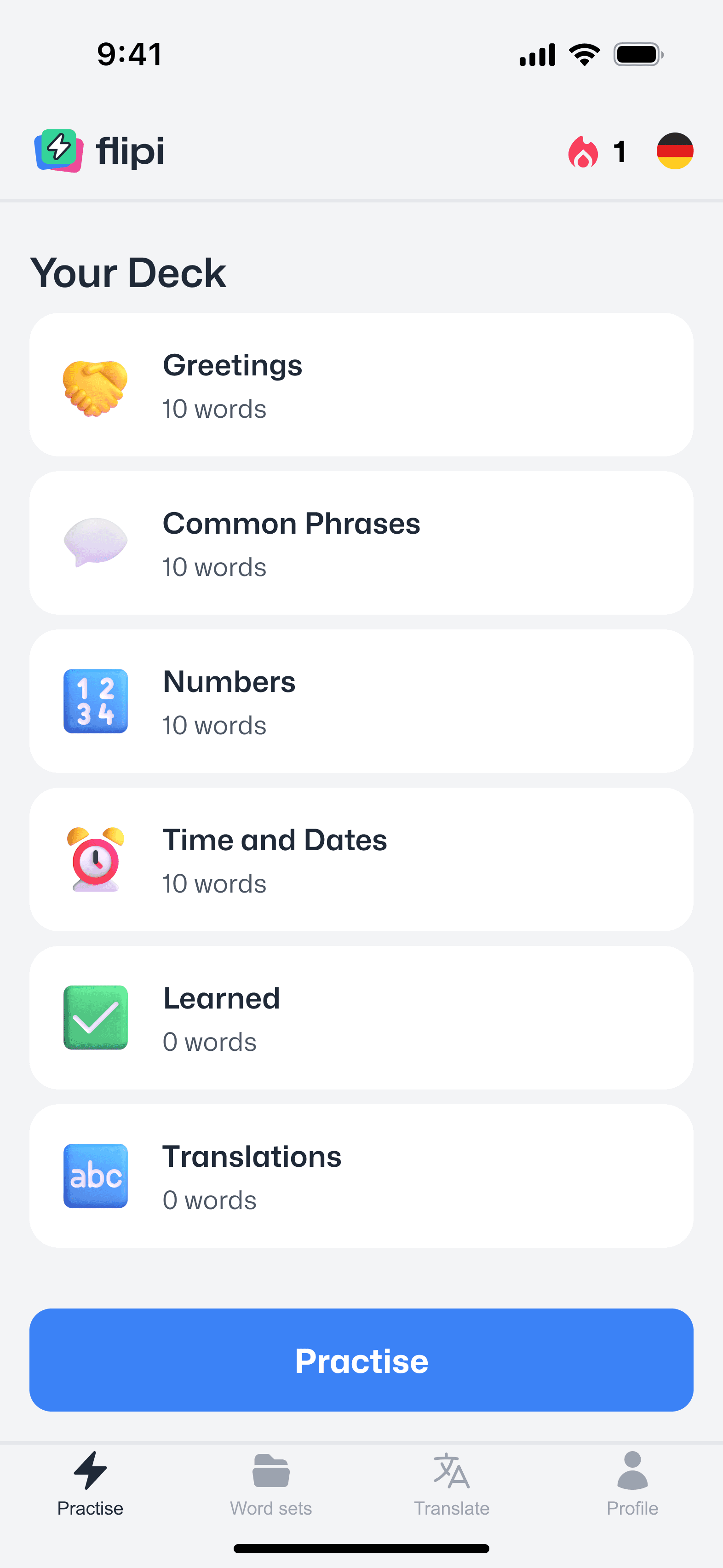Open the Translations deck
Viewport: 723px width, 1568px height.
point(361,1176)
